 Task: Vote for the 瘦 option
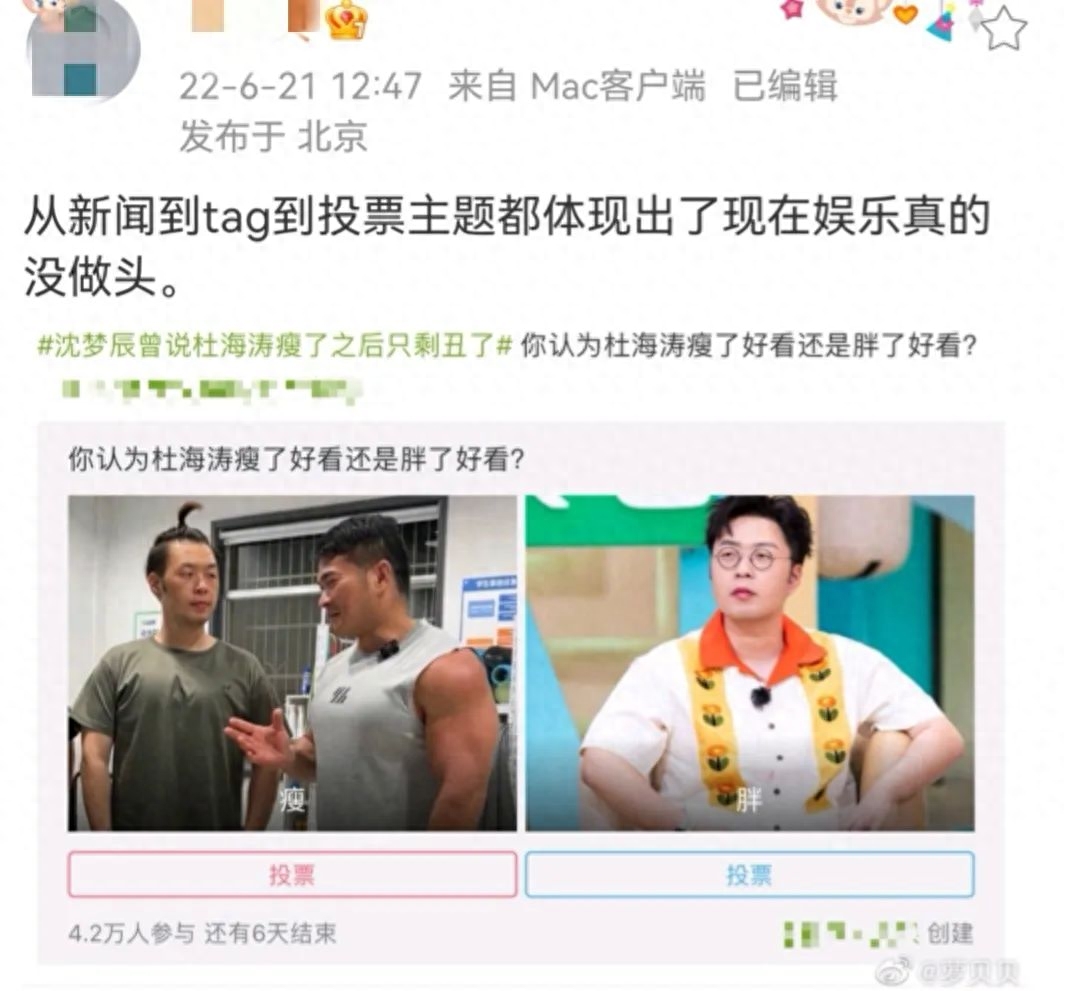coord(292,875)
